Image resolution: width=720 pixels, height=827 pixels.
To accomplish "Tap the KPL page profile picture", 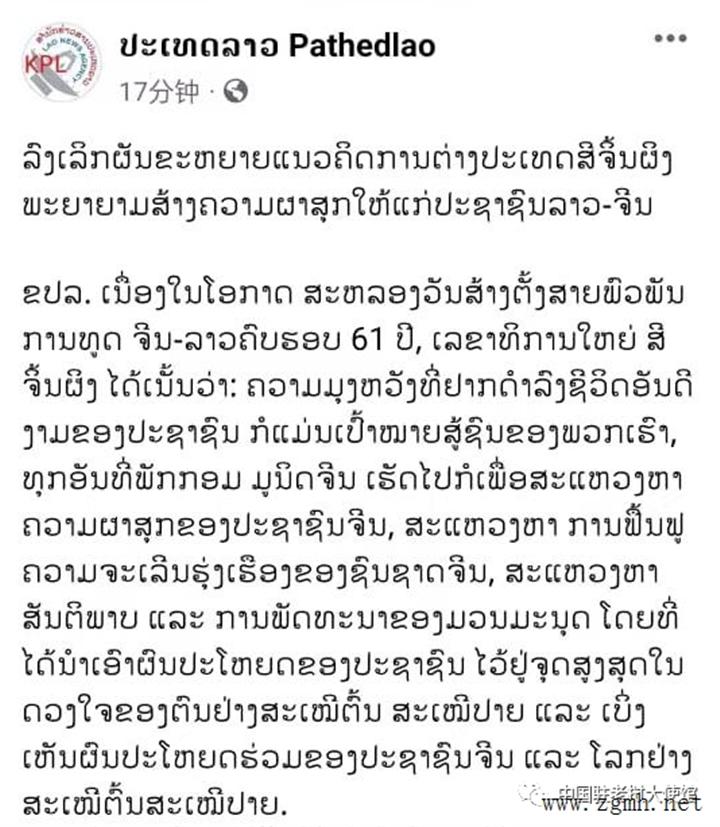I will coord(58,64).
